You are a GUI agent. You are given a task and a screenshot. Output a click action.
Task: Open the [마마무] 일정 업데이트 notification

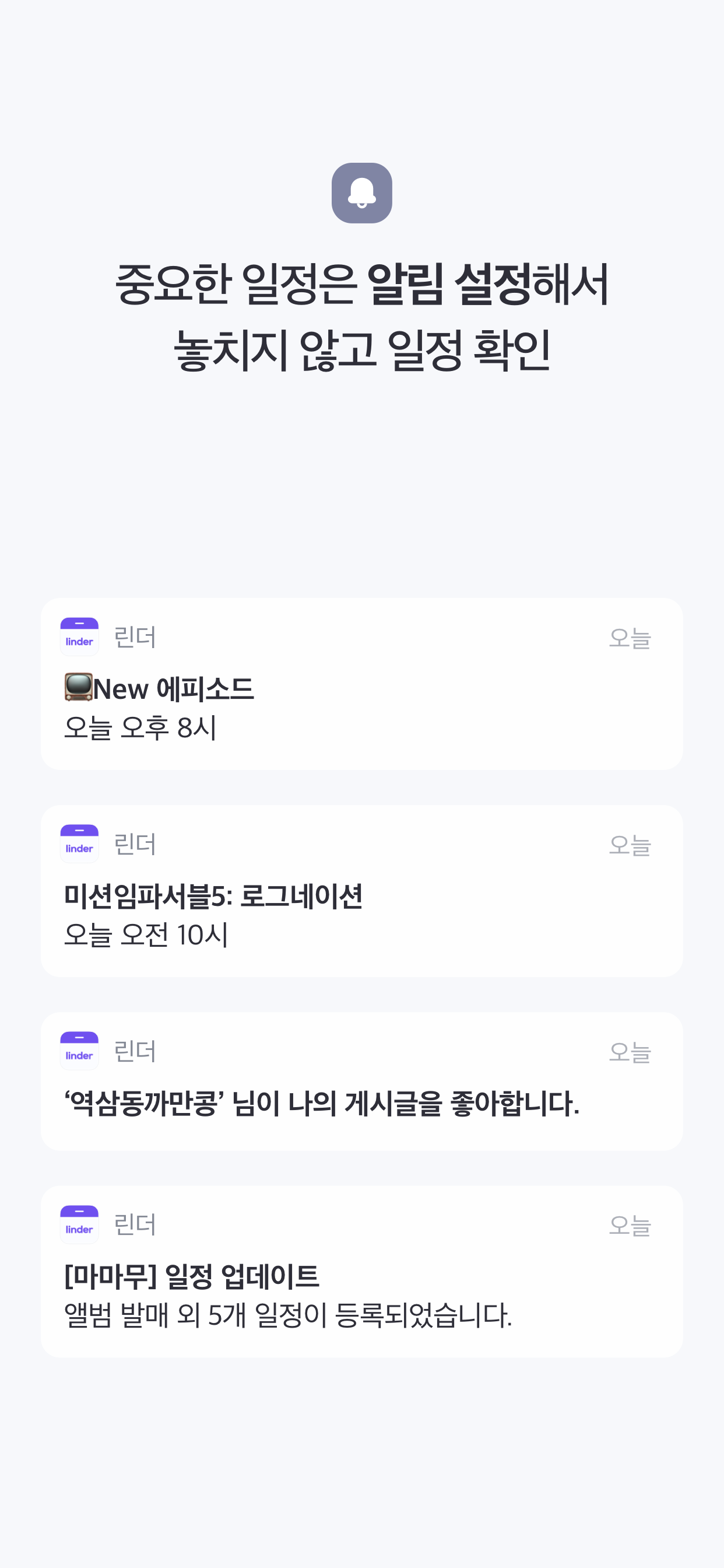click(361, 1272)
